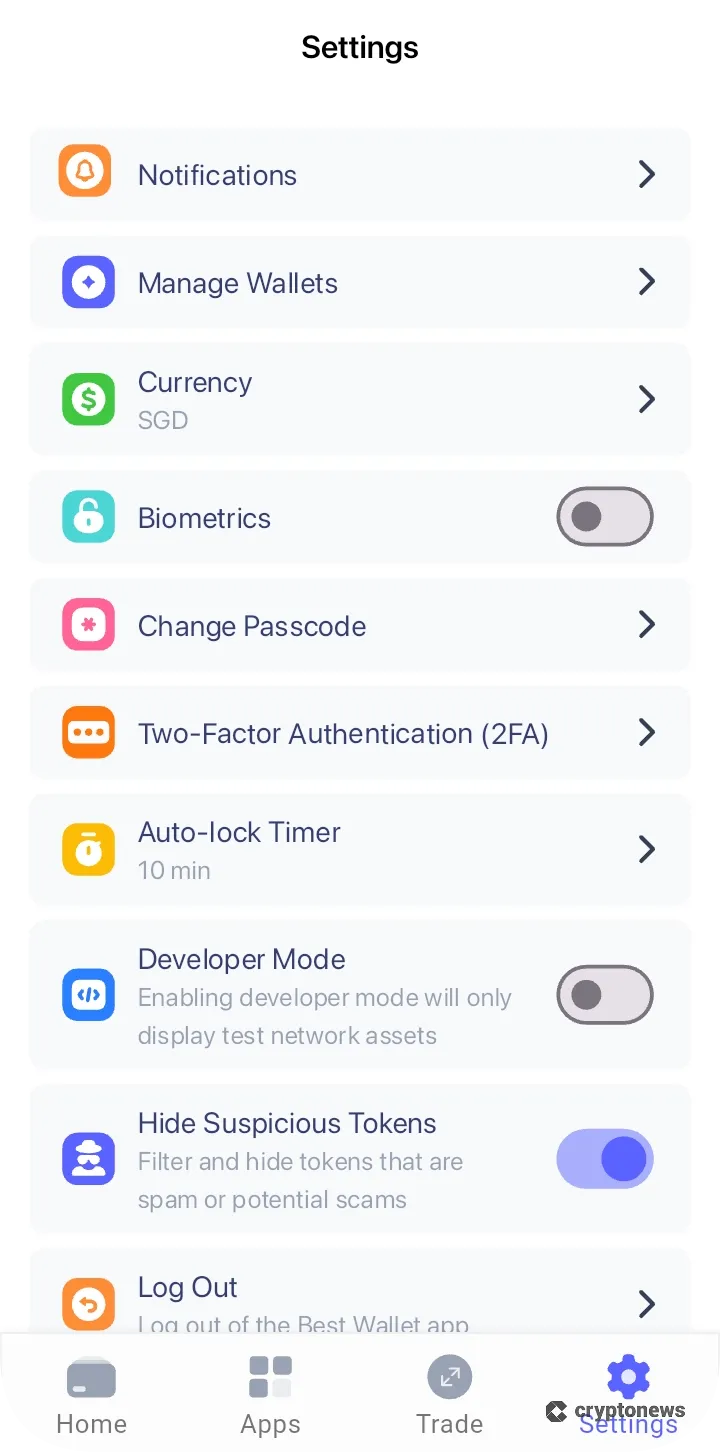Enable the Biometrics toggle
The width and height of the screenshot is (720, 1452).
coord(604,516)
